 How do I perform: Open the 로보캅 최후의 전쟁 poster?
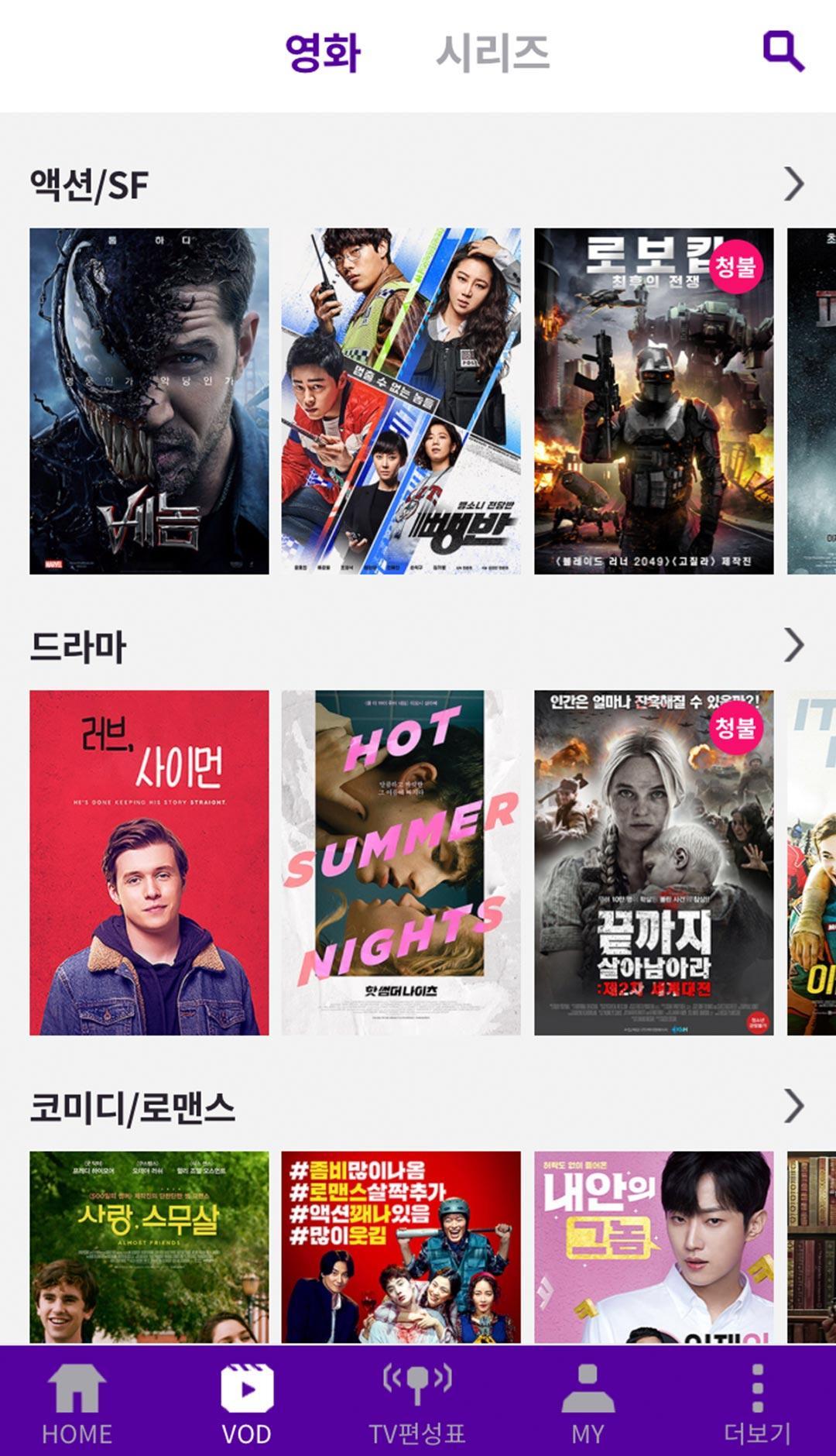click(x=653, y=400)
